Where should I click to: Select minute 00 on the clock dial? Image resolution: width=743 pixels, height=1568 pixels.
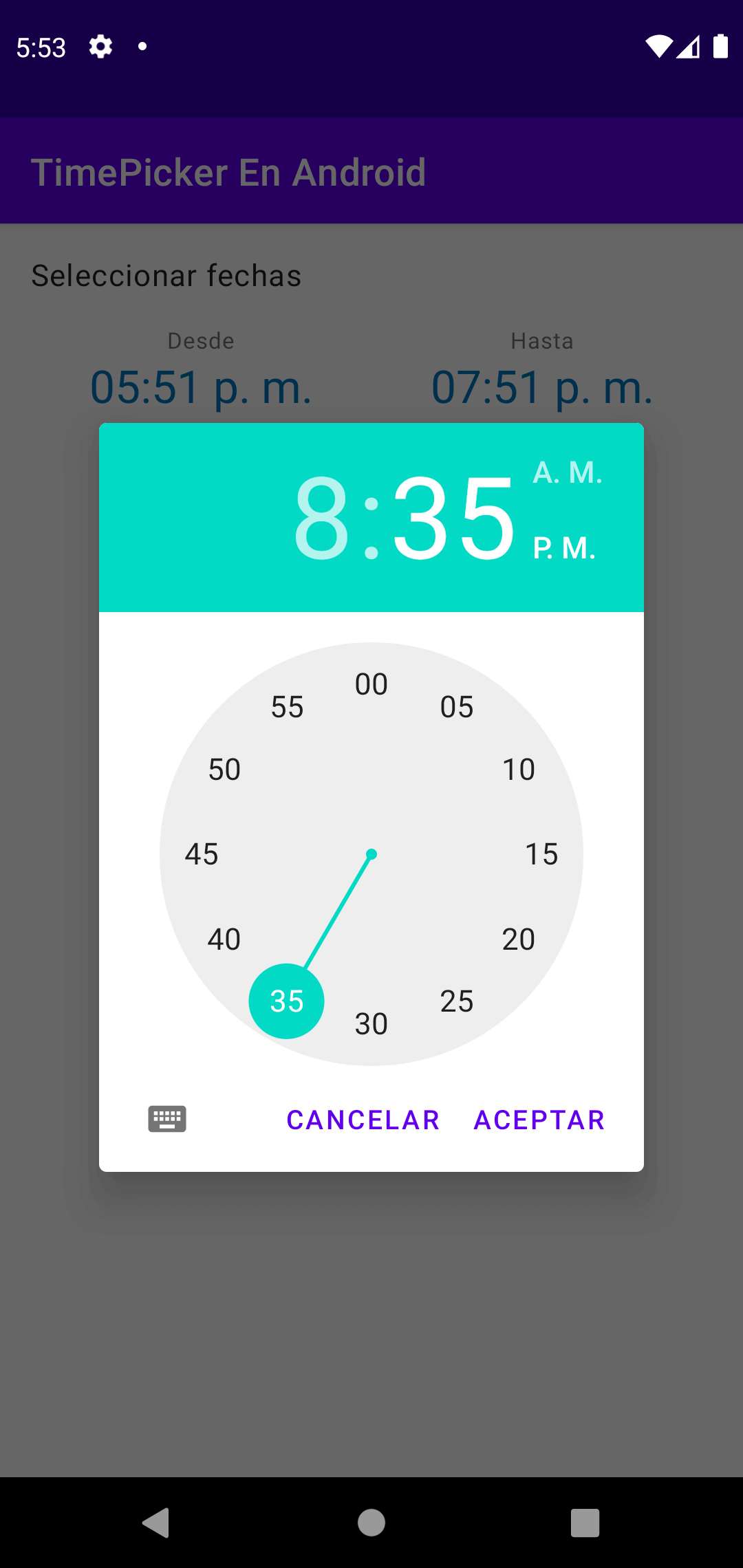point(371,683)
